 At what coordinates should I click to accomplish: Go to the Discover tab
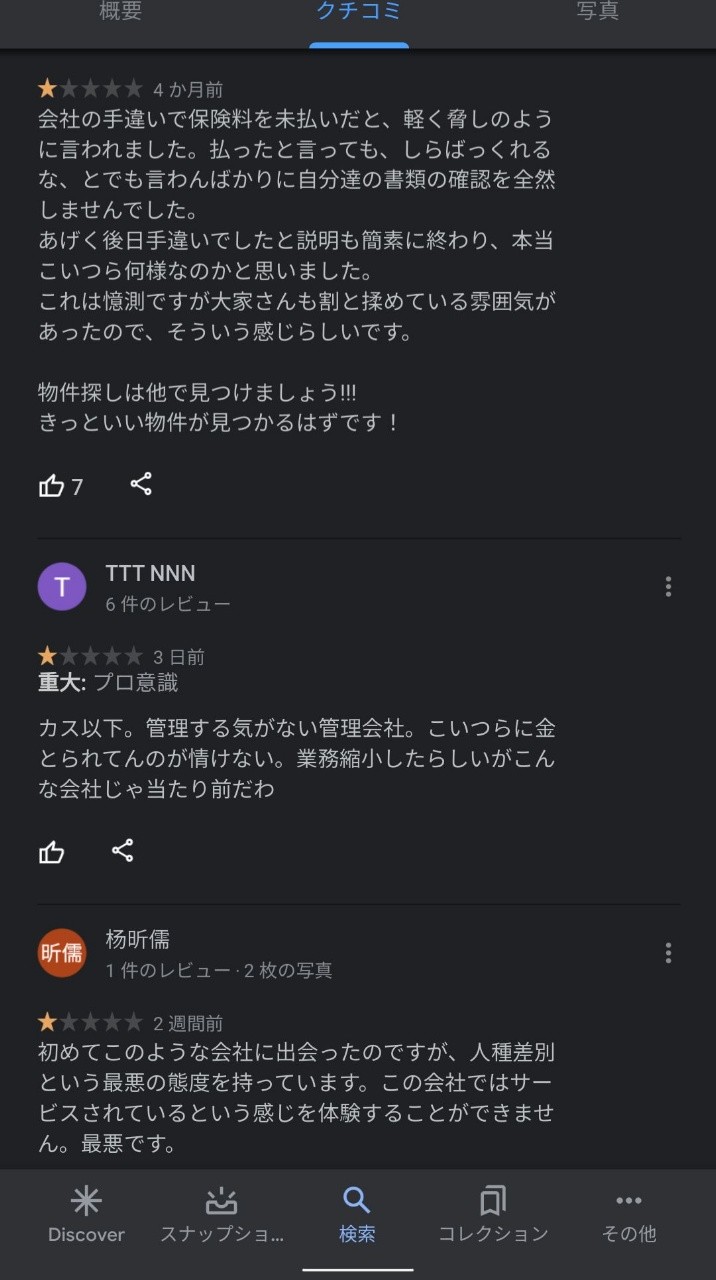pyautogui.click(x=87, y=1214)
